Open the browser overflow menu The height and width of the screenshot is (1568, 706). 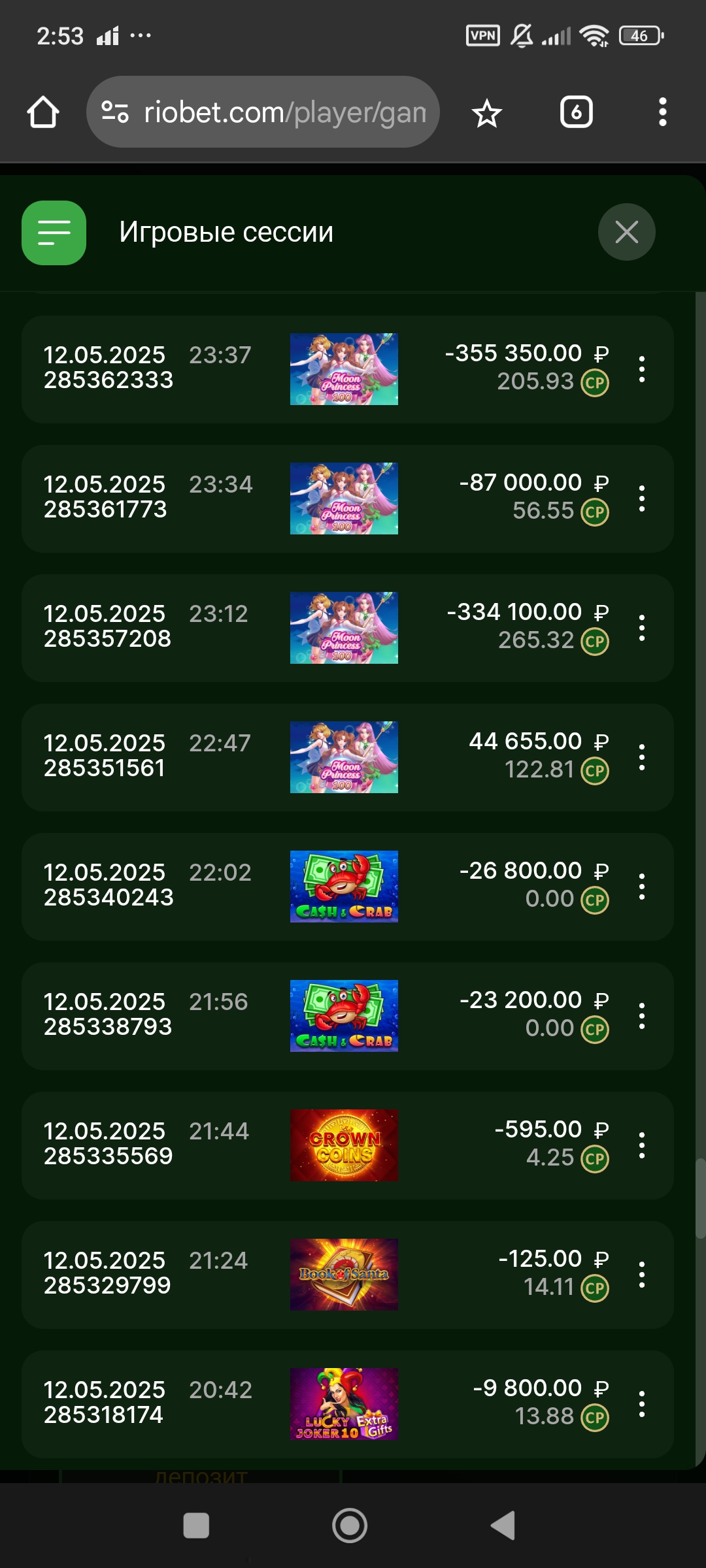point(662,112)
